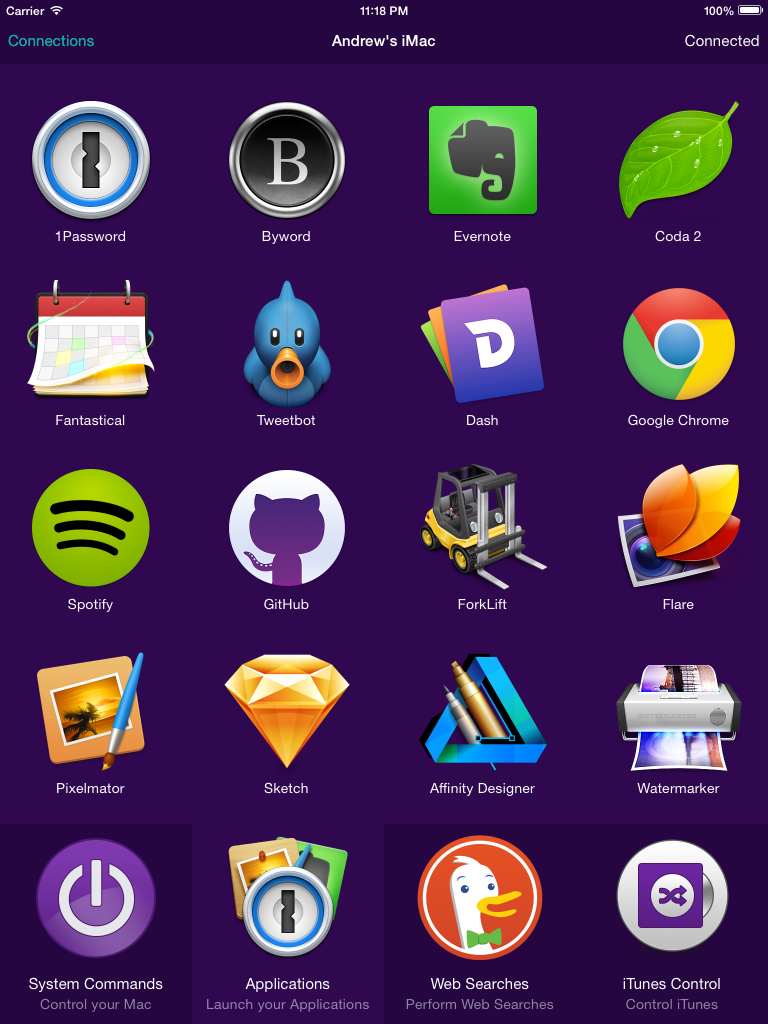Select the Dash documentation icon

click(482, 344)
